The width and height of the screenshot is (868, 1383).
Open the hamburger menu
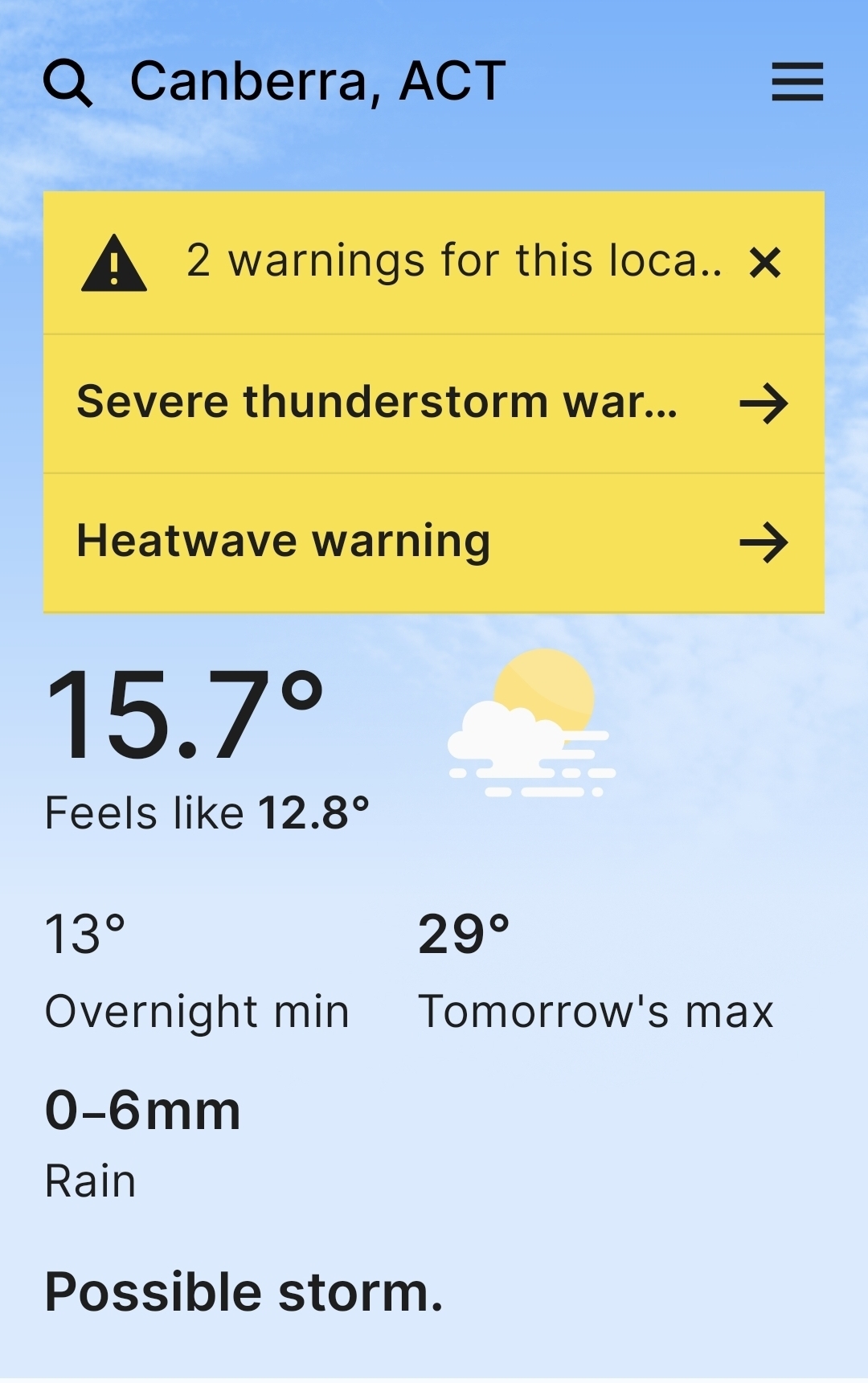tap(797, 82)
